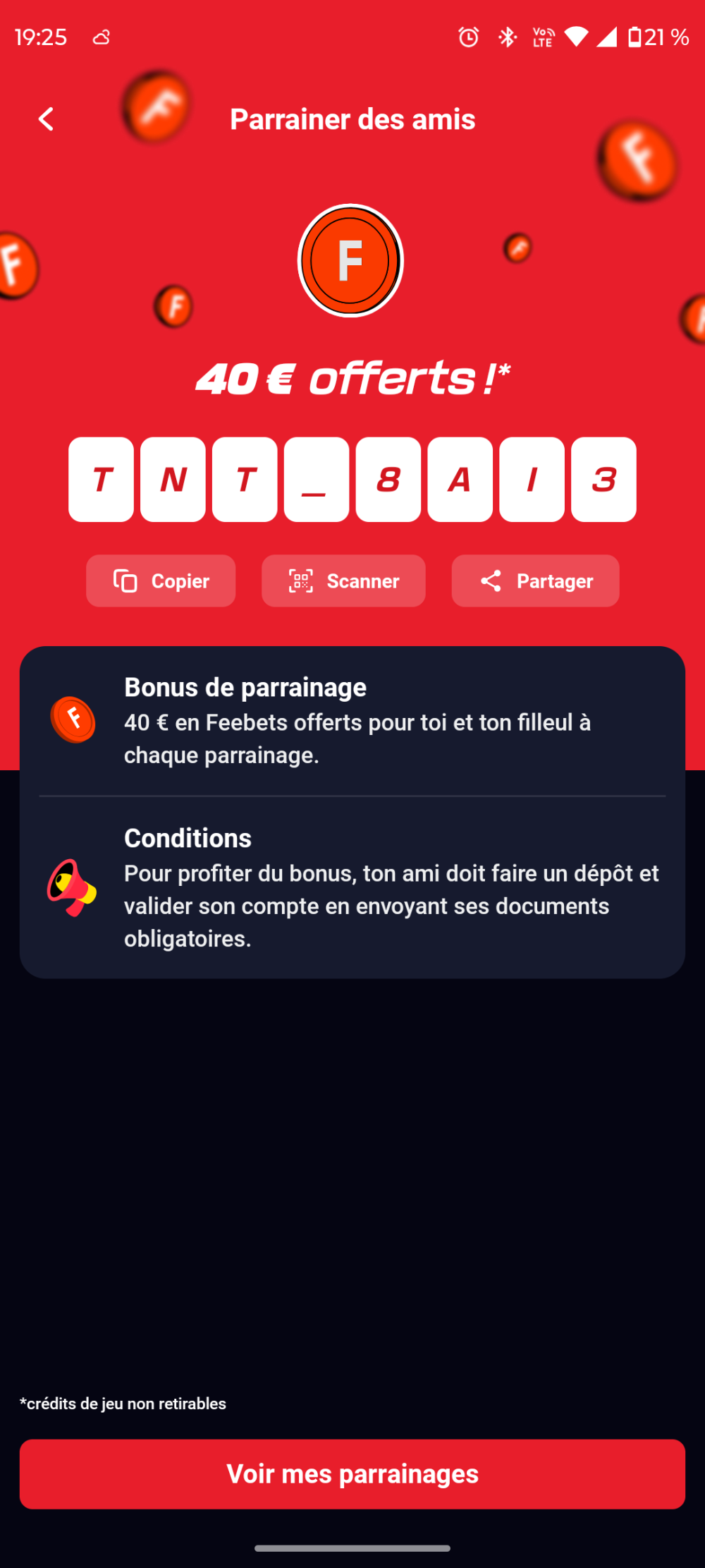The image size is (705, 1568).
Task: Open Voir mes parrainages
Action: (x=352, y=1473)
